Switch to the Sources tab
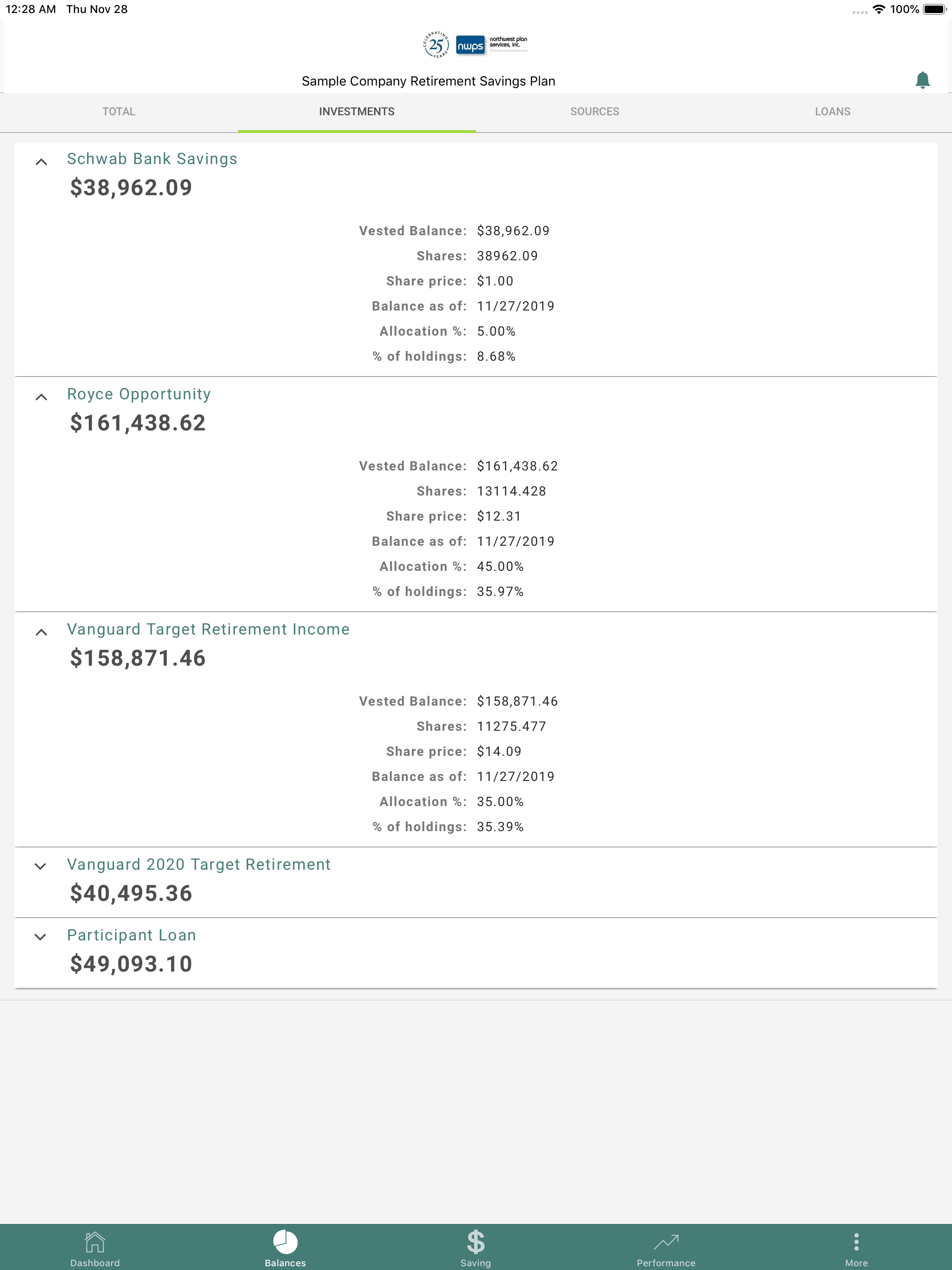Screen dimensions: 952x1270 point(595,112)
